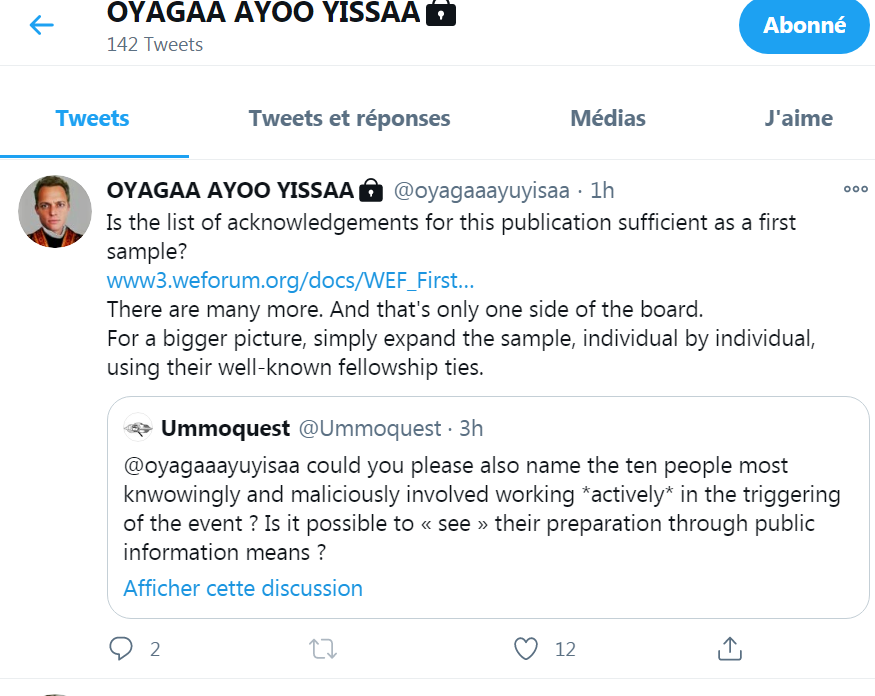Viewport: 875px width, 696px height.
Task: Switch to Tweets et réponses tab
Action: coord(349,118)
